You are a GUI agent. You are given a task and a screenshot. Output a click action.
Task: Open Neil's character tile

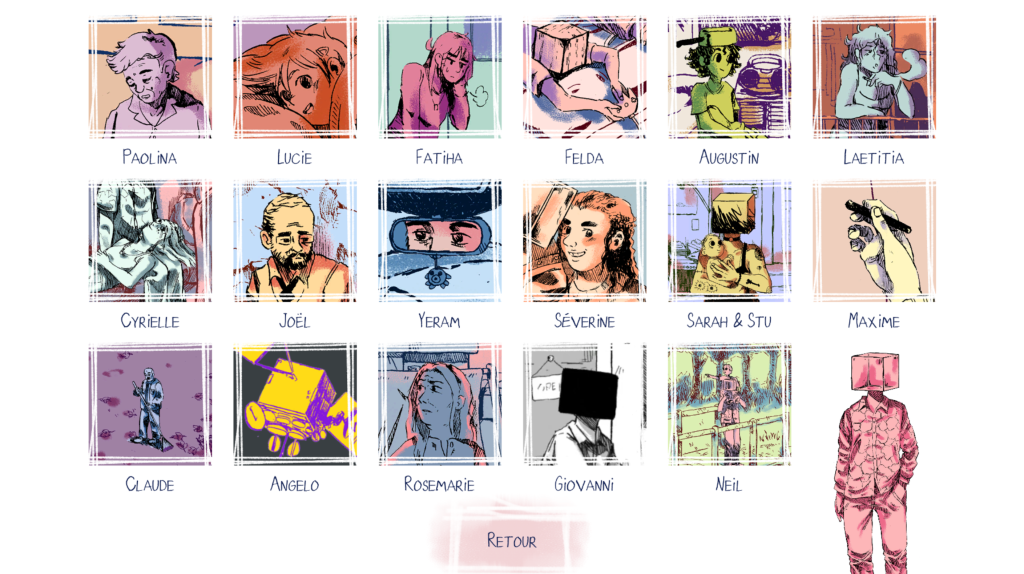[729, 405]
